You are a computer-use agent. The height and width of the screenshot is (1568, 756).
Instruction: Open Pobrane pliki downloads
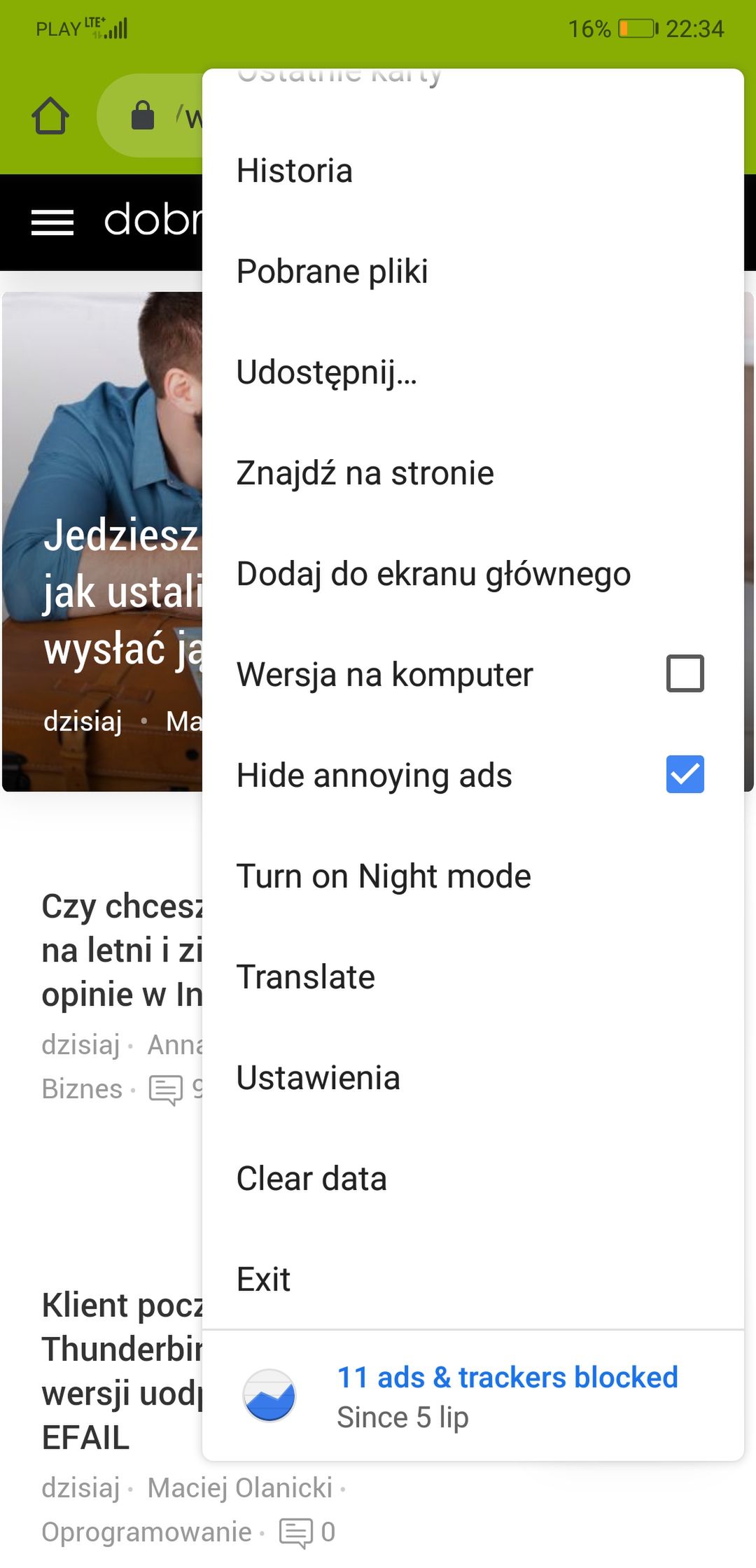point(472,272)
